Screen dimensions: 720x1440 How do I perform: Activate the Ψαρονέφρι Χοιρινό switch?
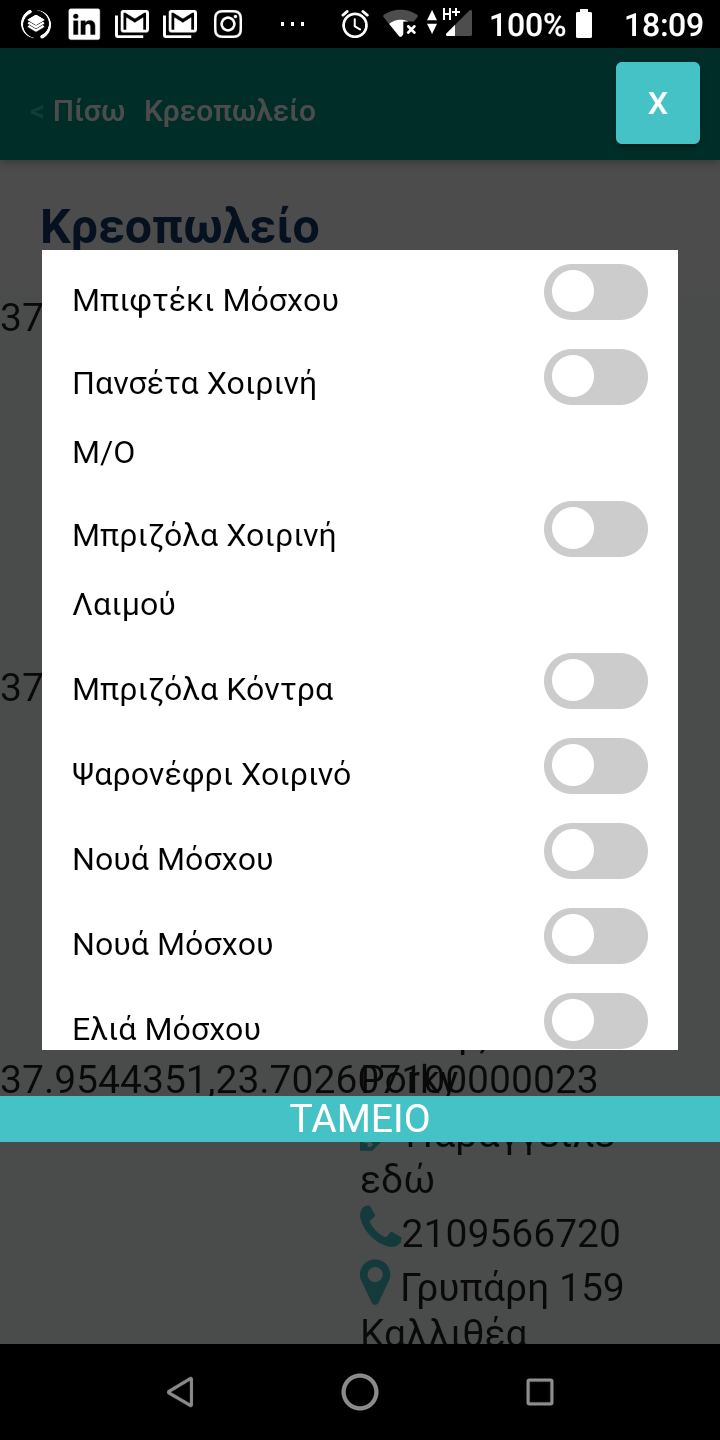(x=596, y=766)
